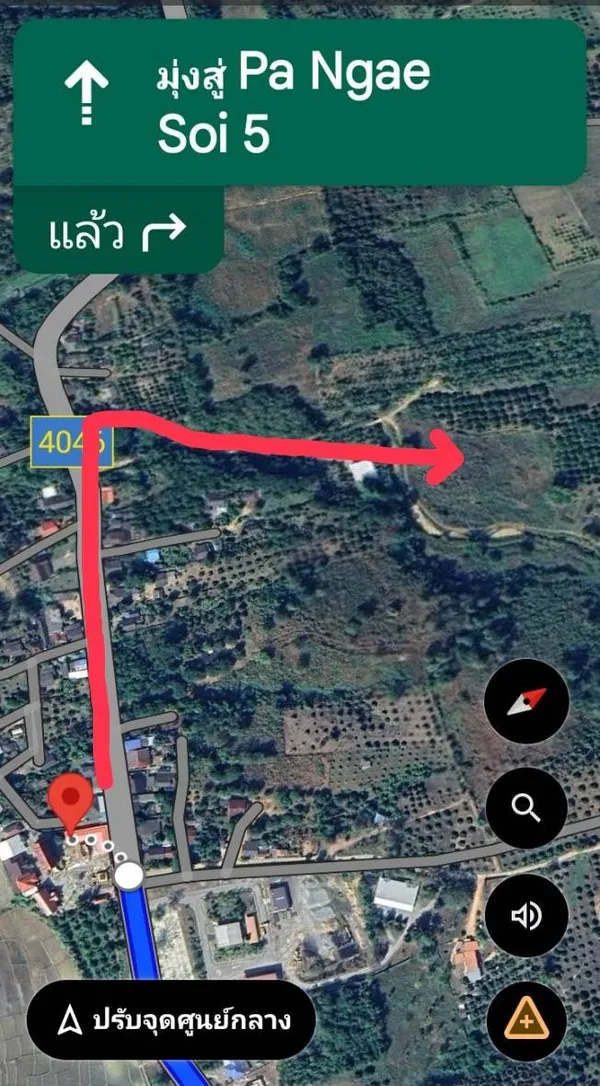
Task: Search along the route
Action: 526,808
